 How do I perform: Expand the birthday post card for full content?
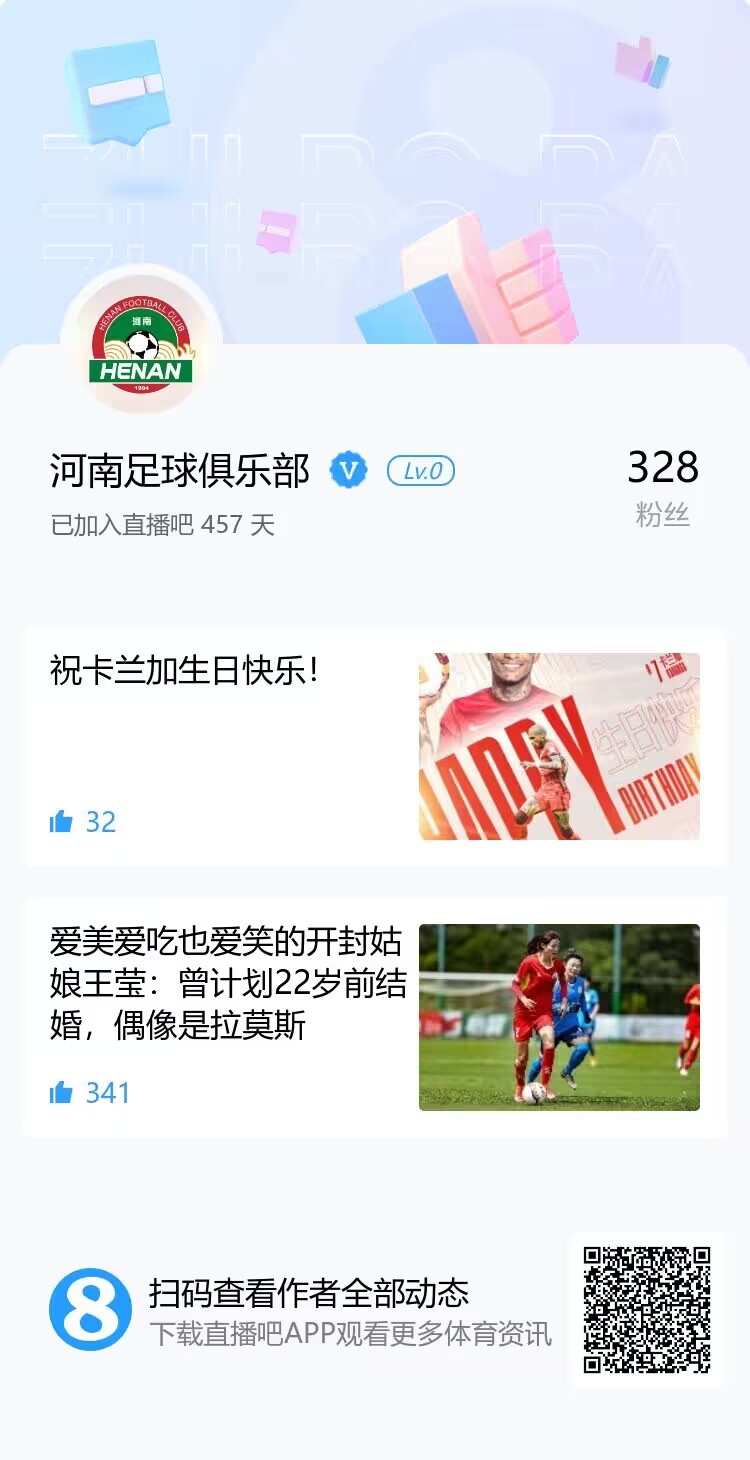coord(375,745)
